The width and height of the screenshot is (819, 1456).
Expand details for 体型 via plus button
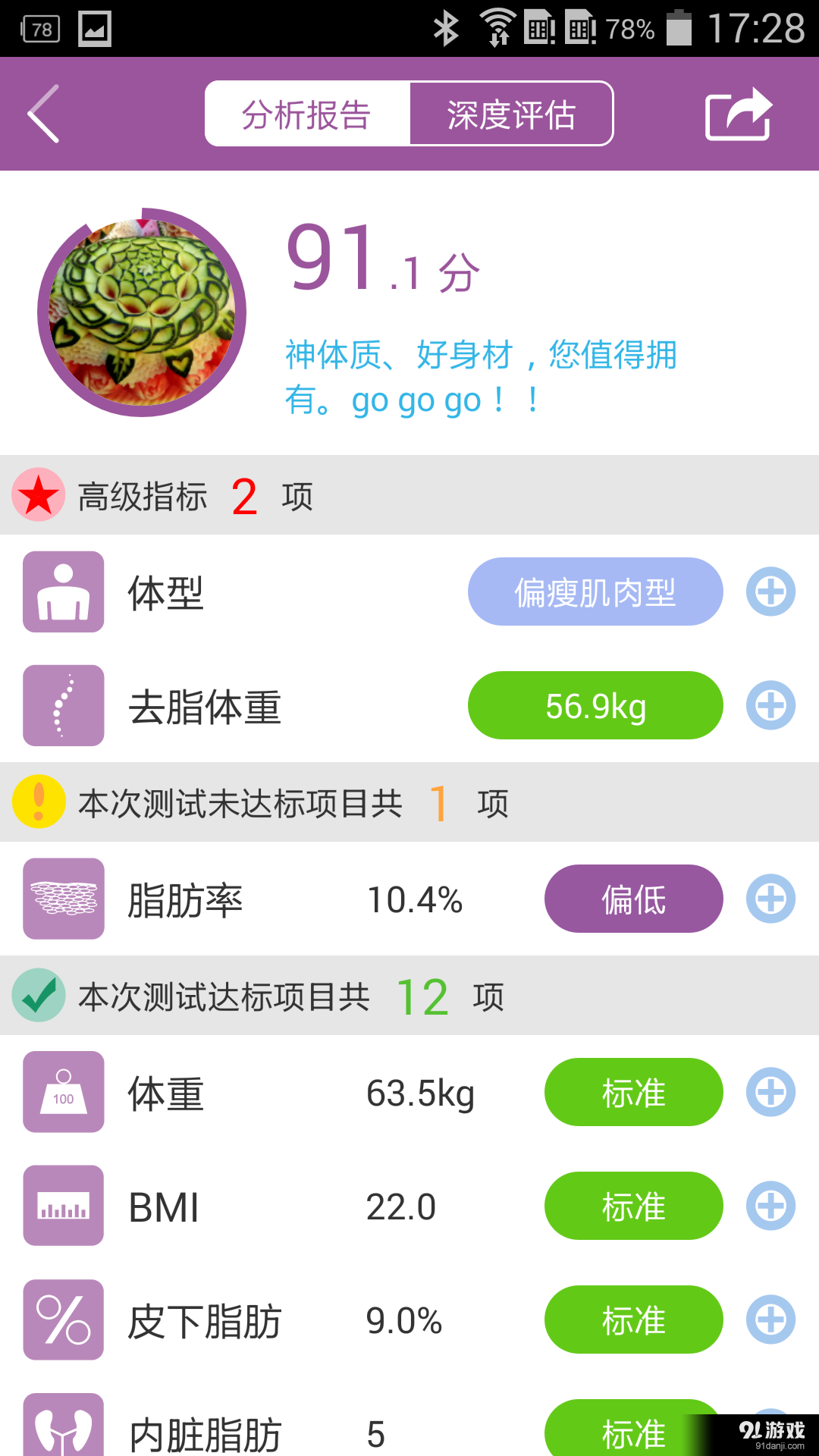[x=770, y=592]
